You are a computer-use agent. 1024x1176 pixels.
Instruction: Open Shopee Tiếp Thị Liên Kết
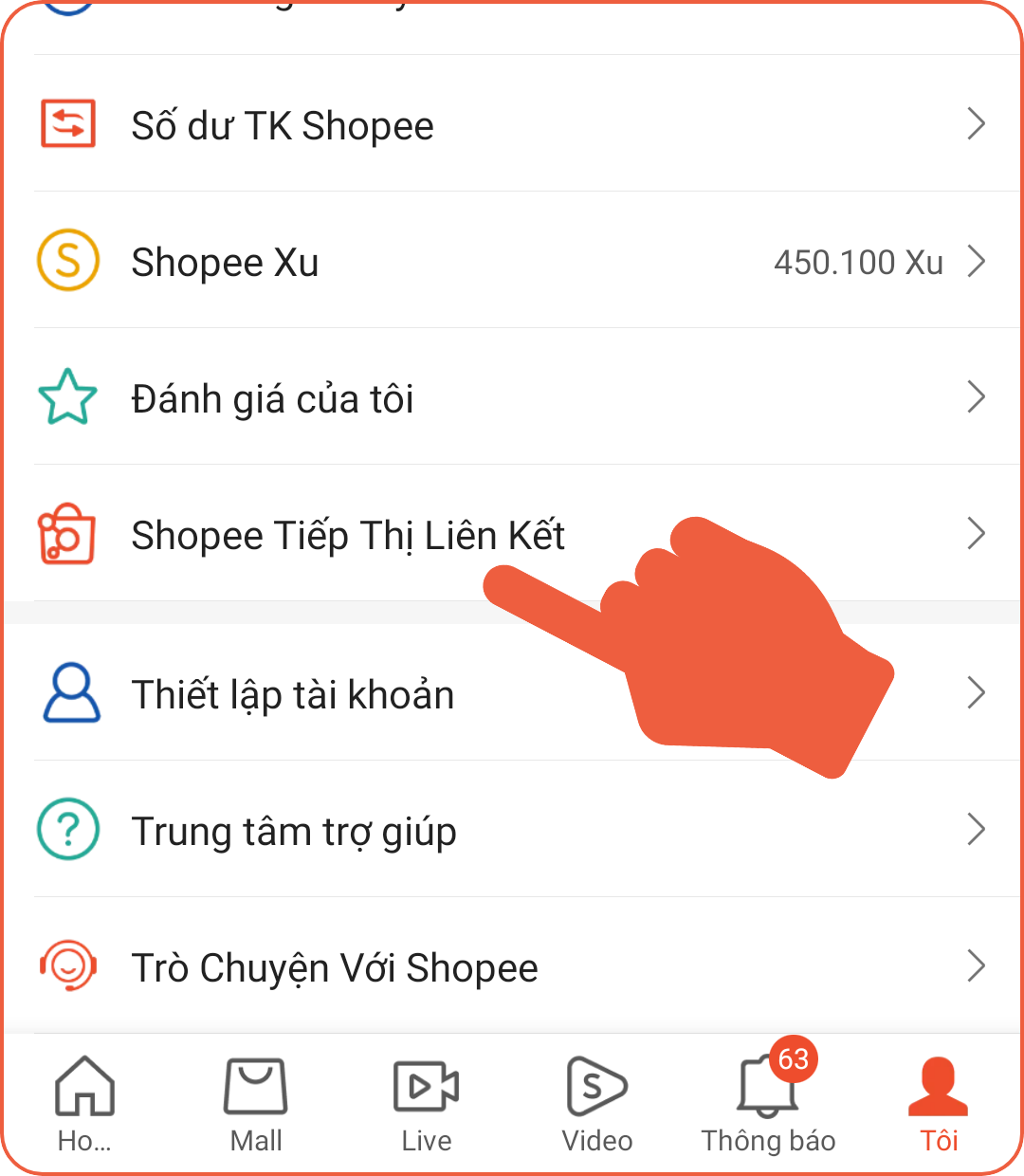[347, 535]
